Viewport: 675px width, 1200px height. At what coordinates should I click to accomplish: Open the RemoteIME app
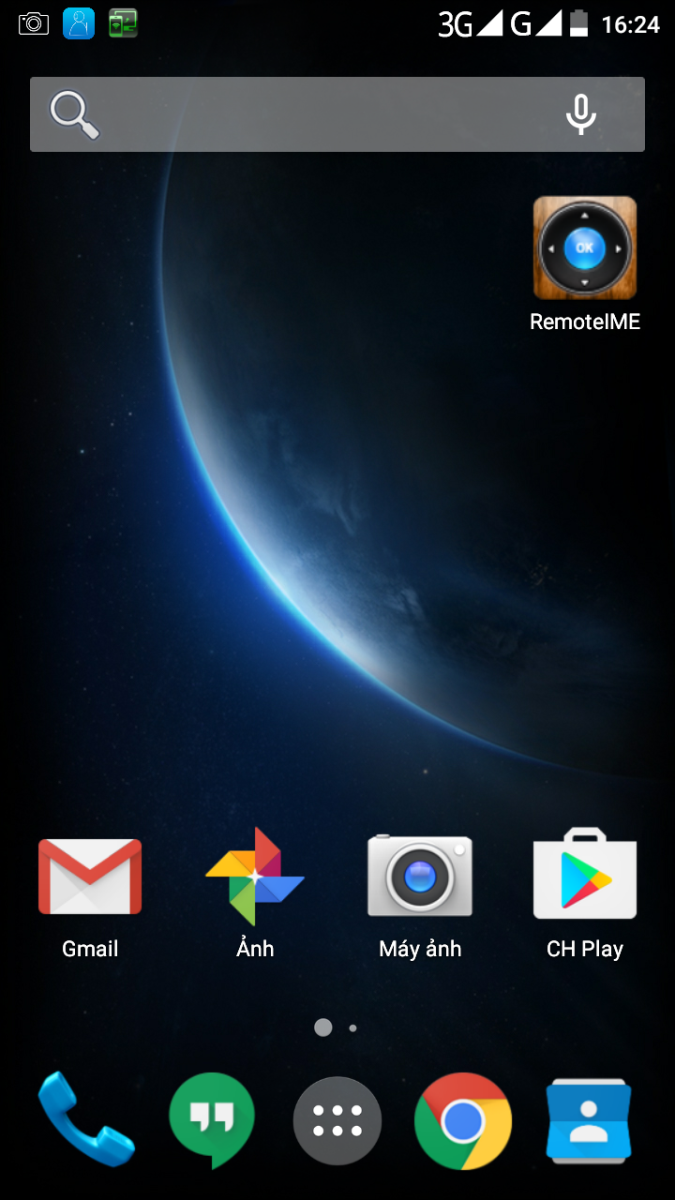tap(585, 249)
